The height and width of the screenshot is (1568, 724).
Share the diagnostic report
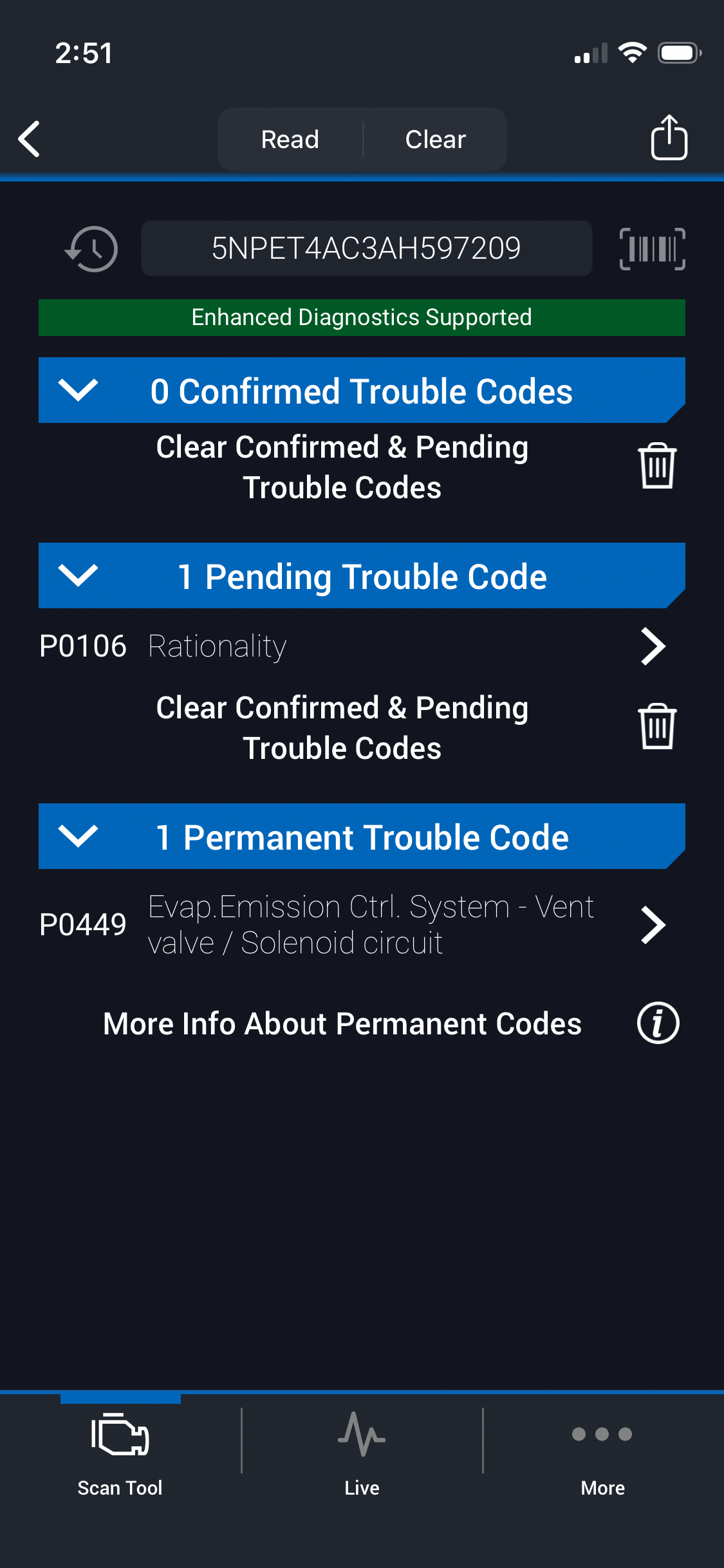point(669,138)
